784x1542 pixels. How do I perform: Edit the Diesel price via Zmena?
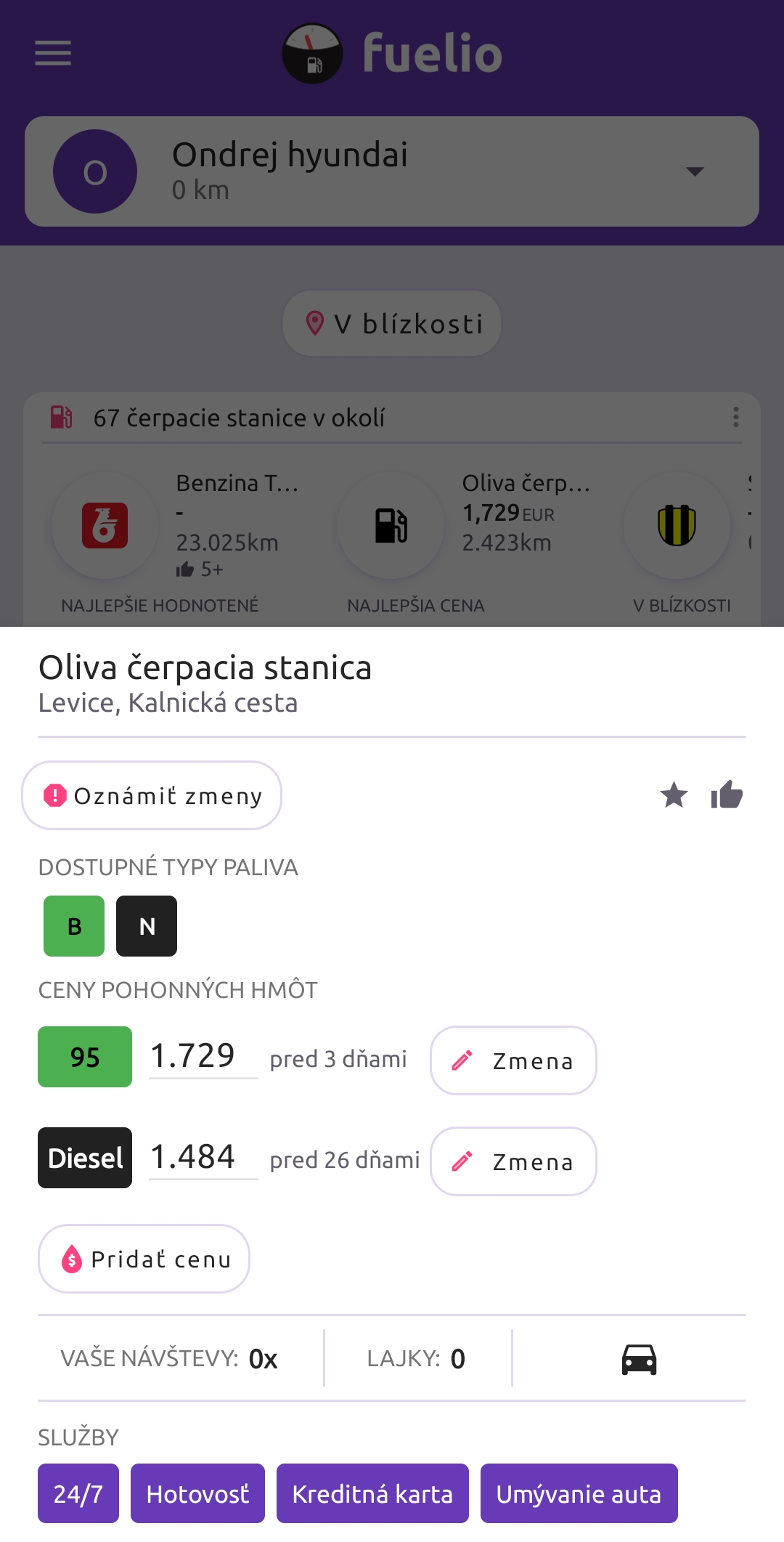pyautogui.click(x=513, y=1161)
